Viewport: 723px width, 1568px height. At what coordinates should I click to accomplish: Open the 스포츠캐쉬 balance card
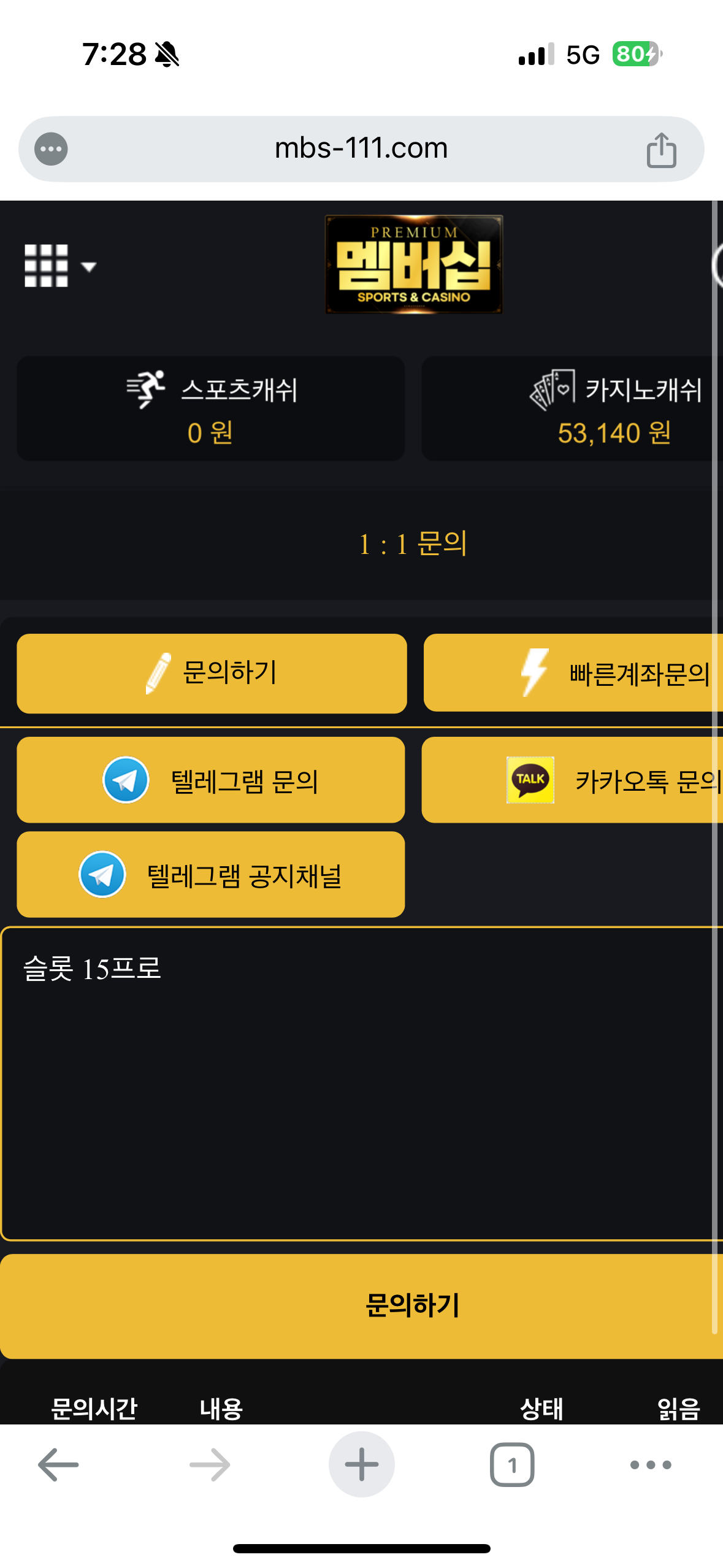211,409
